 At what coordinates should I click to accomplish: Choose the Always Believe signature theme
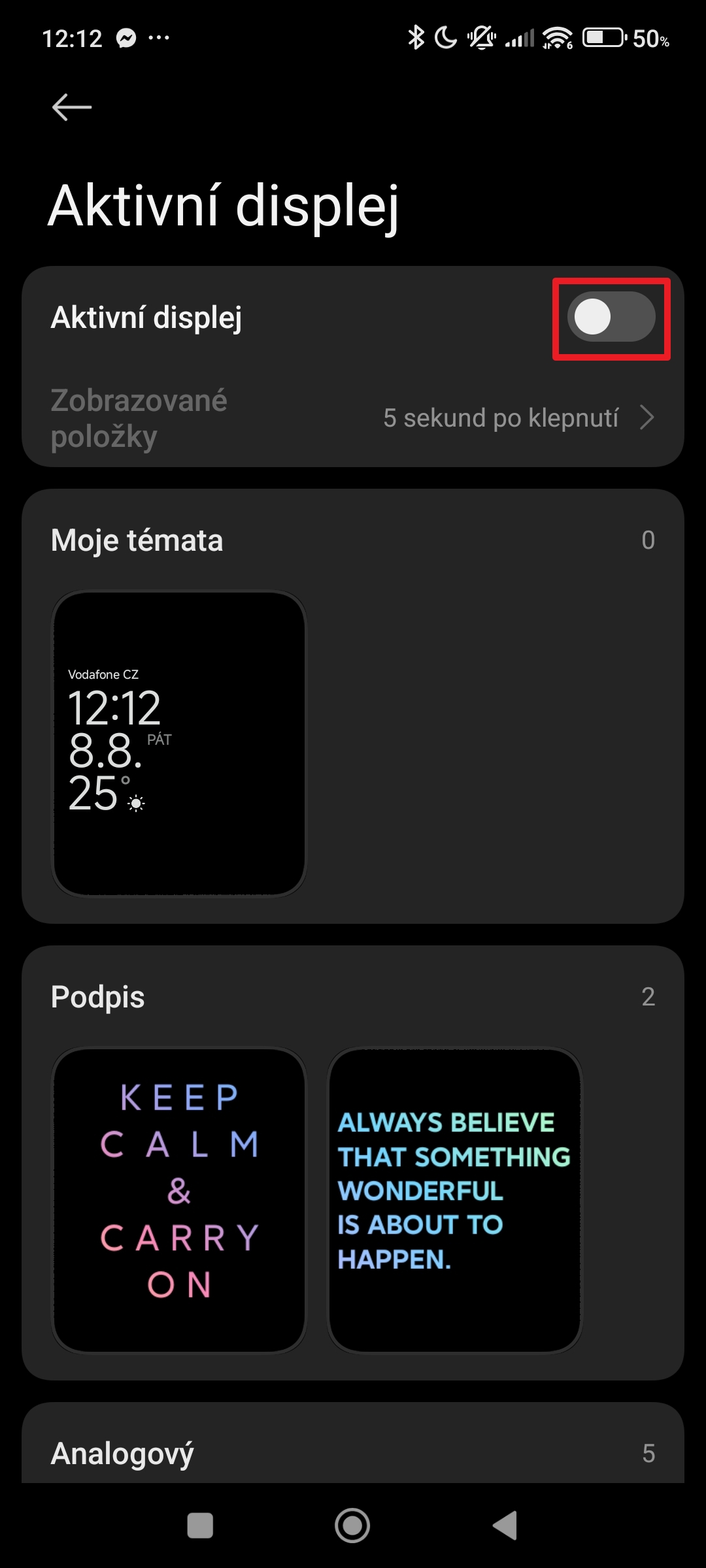(454, 1200)
